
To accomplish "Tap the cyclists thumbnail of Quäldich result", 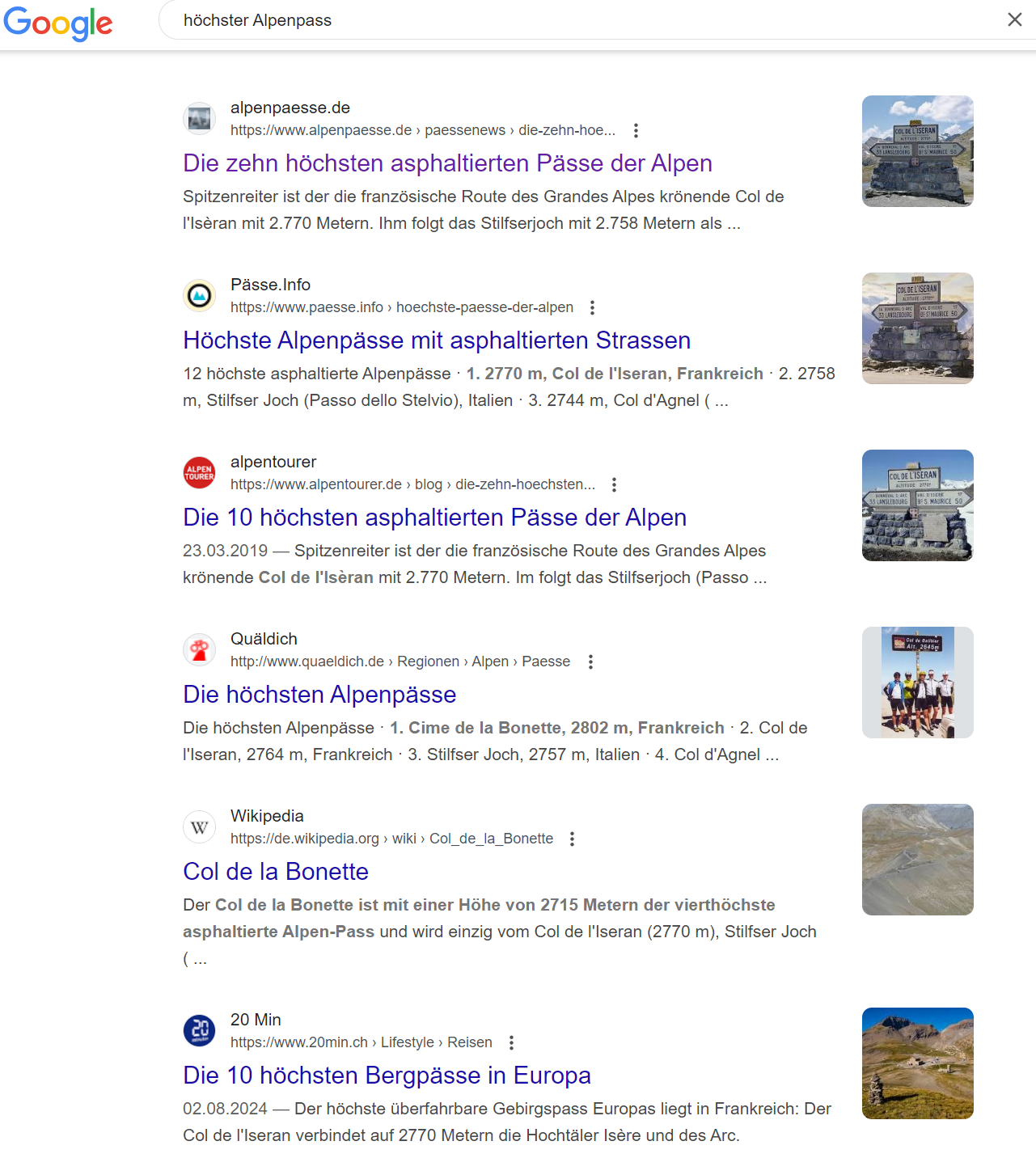I will (x=917, y=683).
